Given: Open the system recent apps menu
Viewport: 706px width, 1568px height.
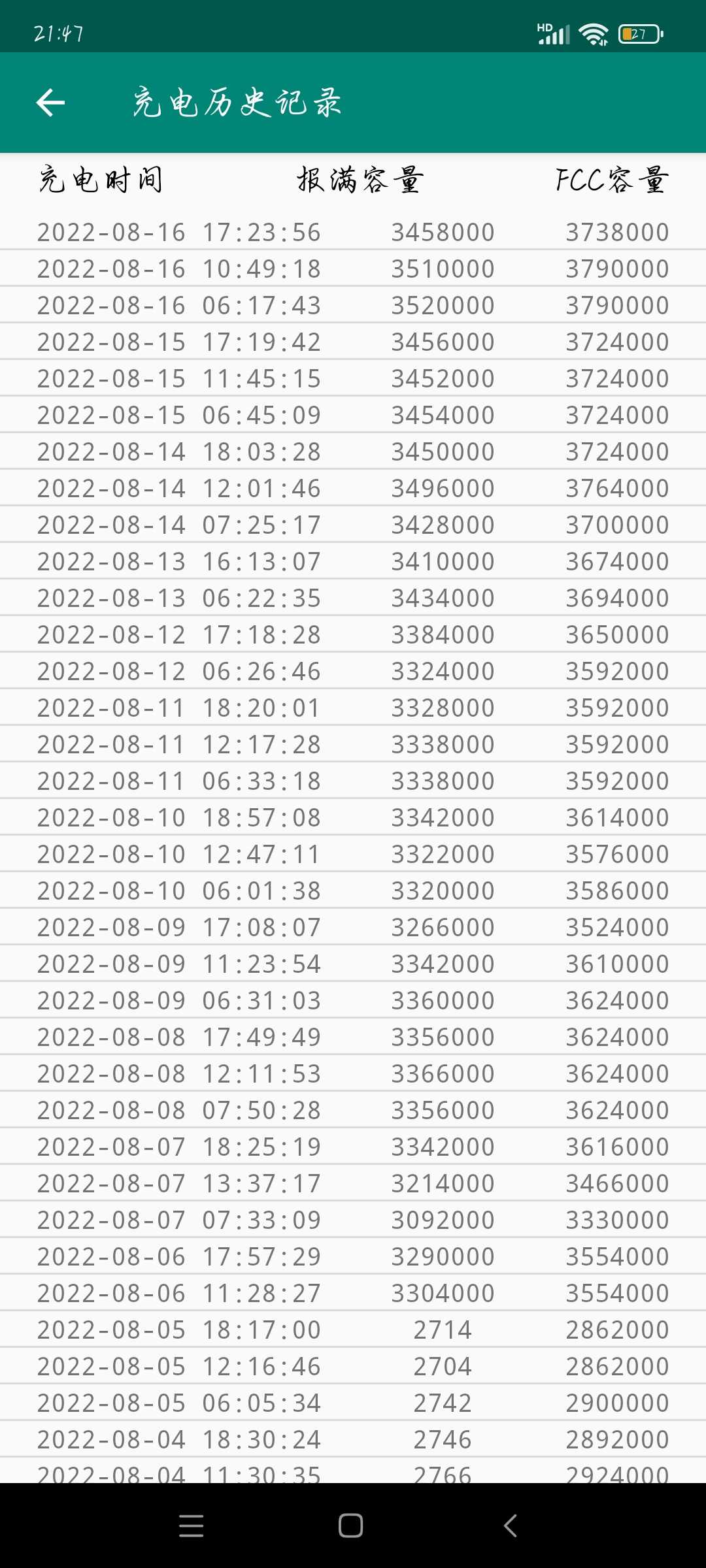Looking at the screenshot, I should [x=191, y=1526].
